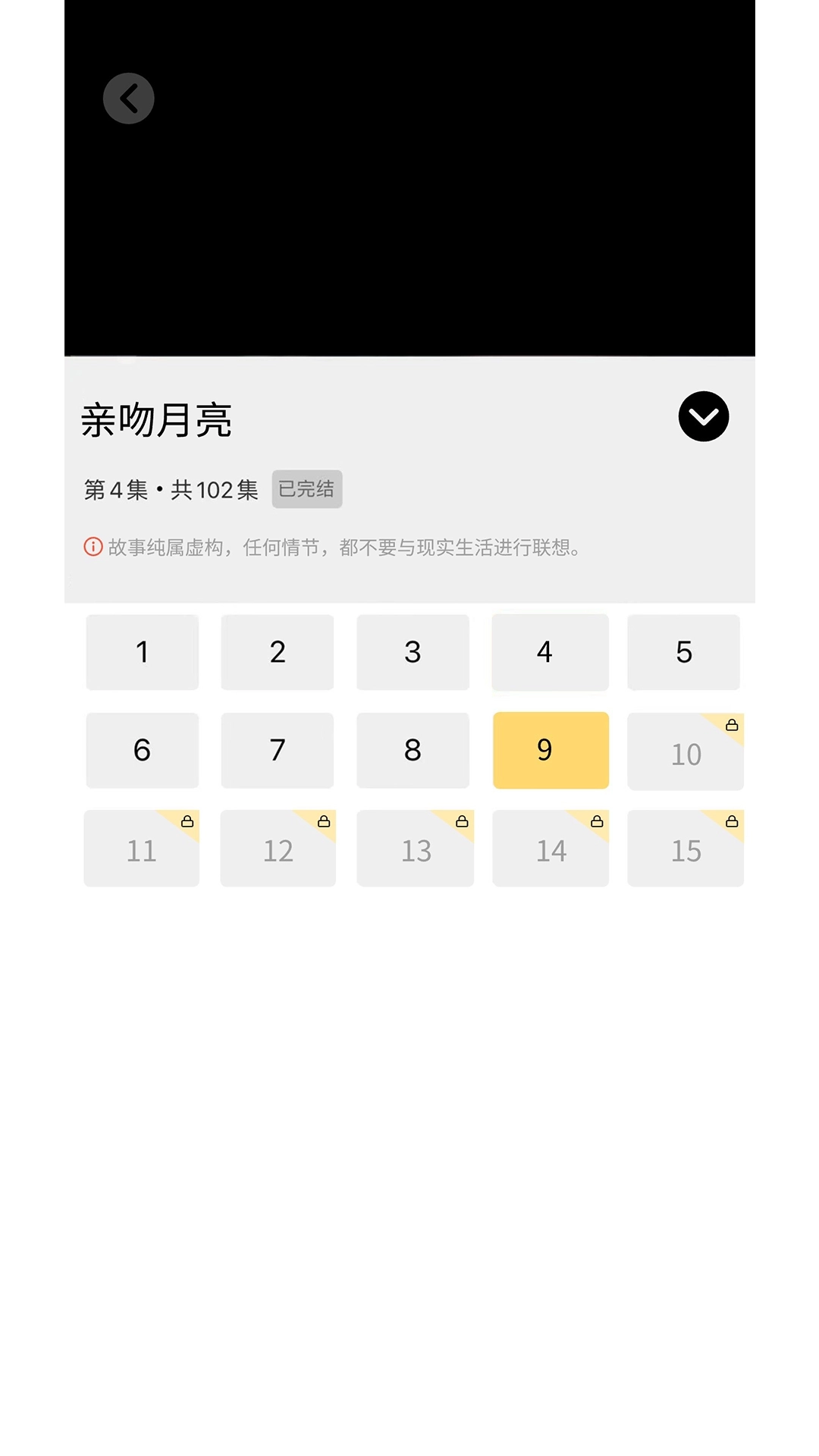Click the lock icon on episode 15

pos(732,821)
